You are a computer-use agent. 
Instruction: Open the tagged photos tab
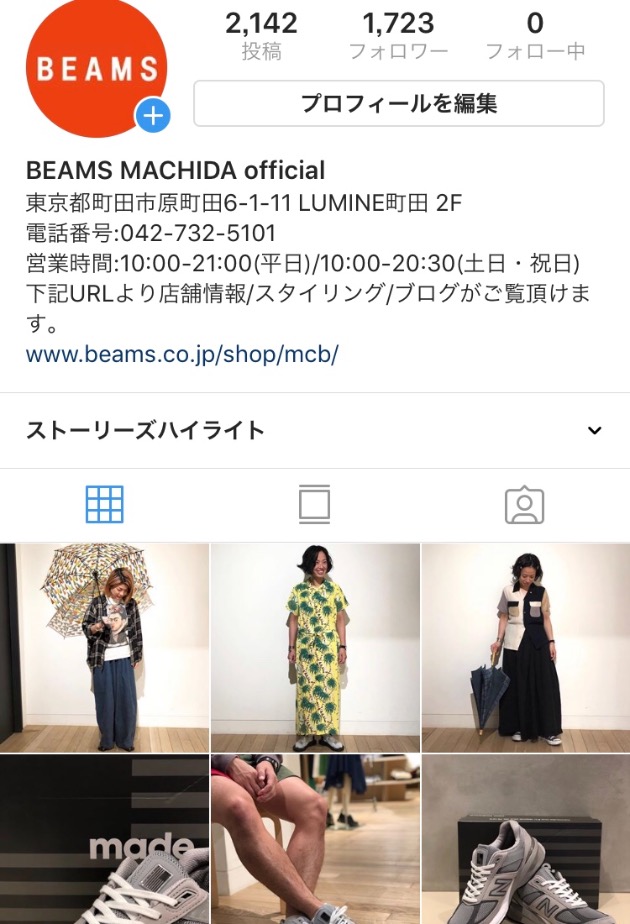coord(524,506)
